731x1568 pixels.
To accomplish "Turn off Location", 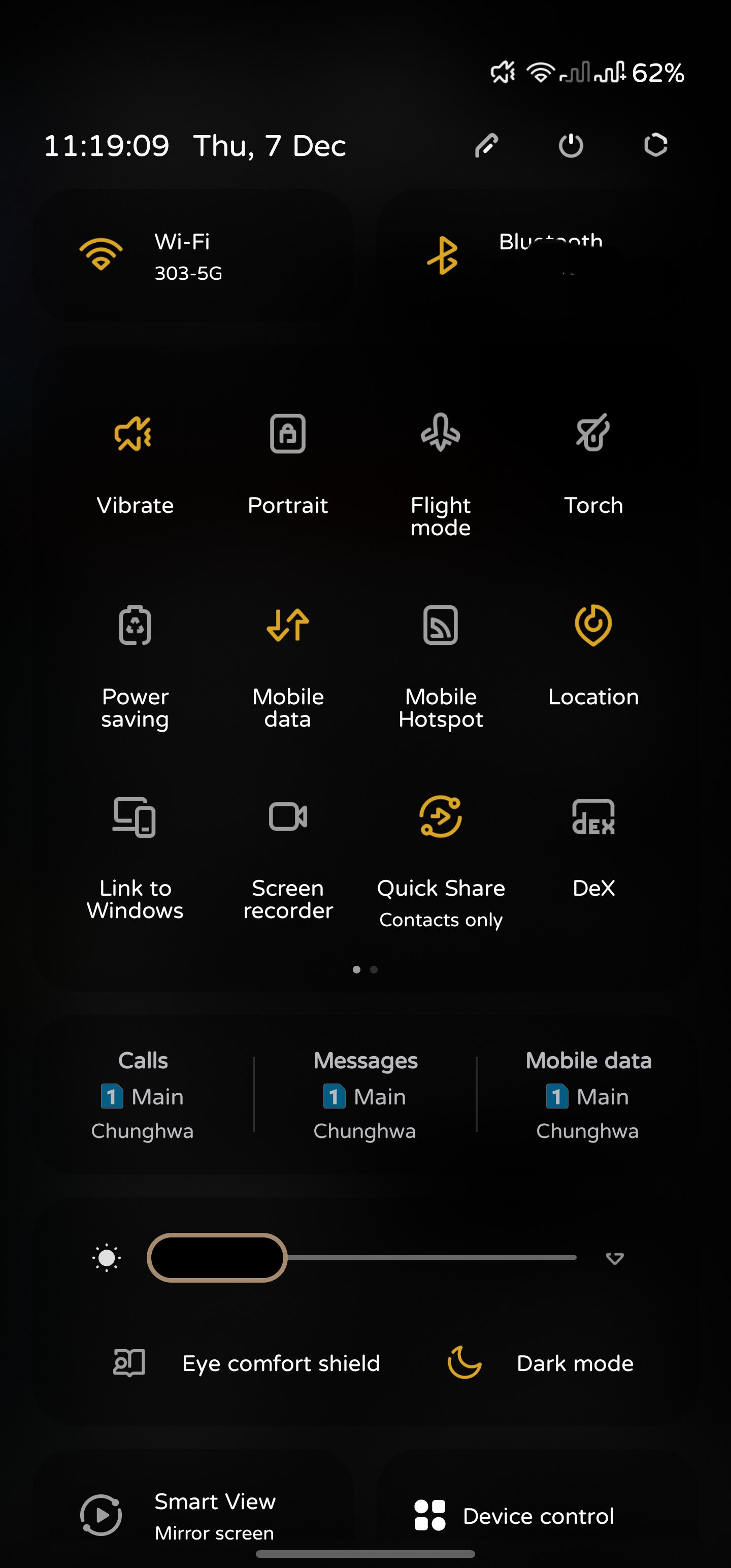I will point(593,625).
